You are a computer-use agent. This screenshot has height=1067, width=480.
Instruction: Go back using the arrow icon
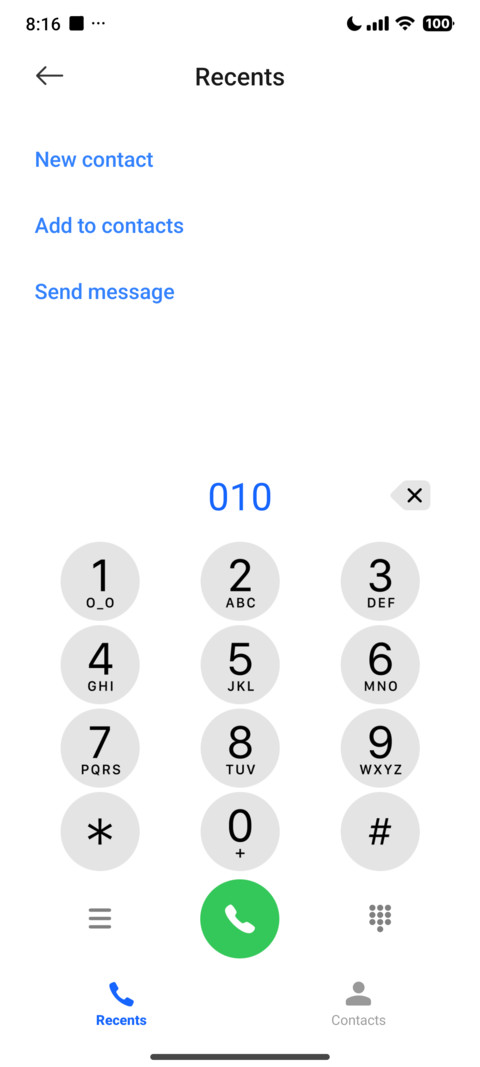(x=50, y=76)
